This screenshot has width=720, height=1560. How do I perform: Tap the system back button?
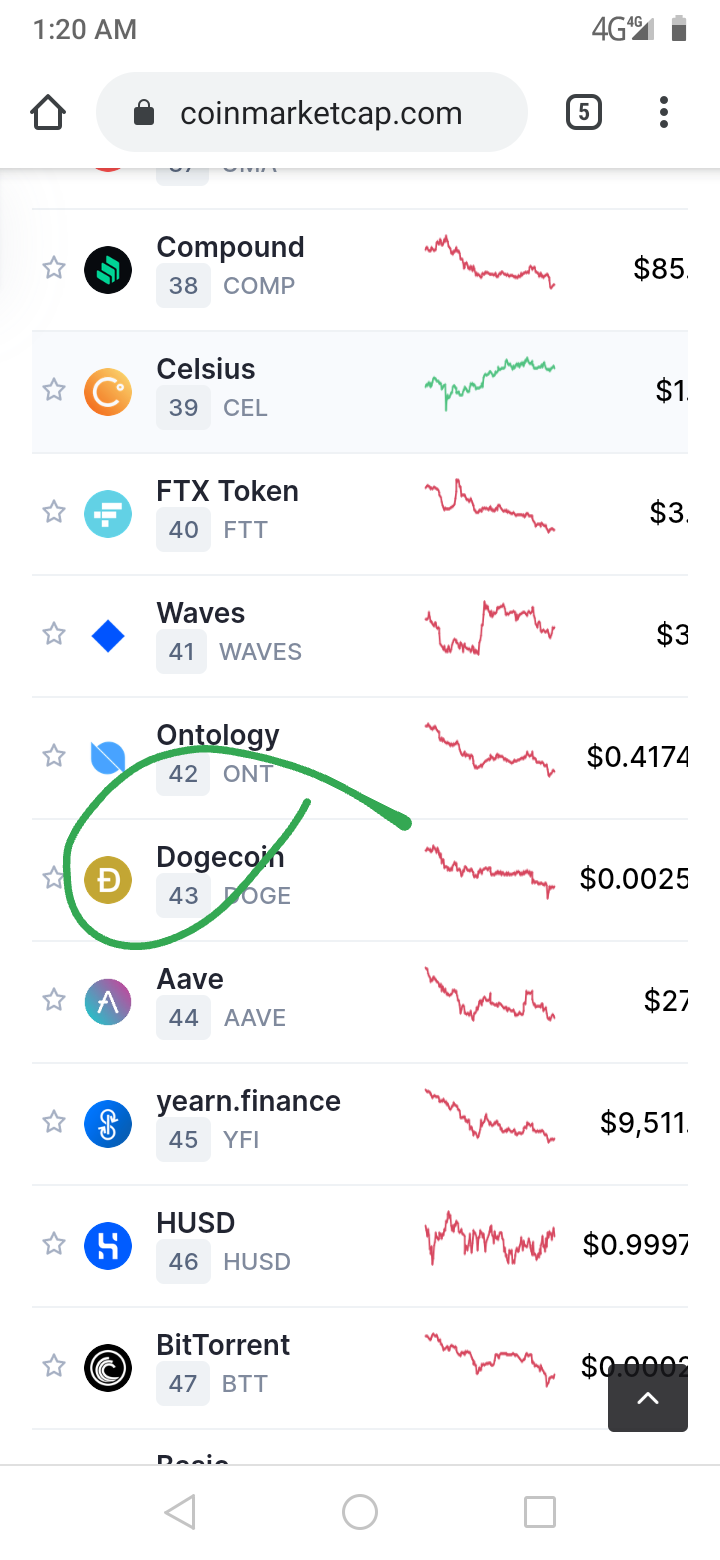pos(180,1512)
